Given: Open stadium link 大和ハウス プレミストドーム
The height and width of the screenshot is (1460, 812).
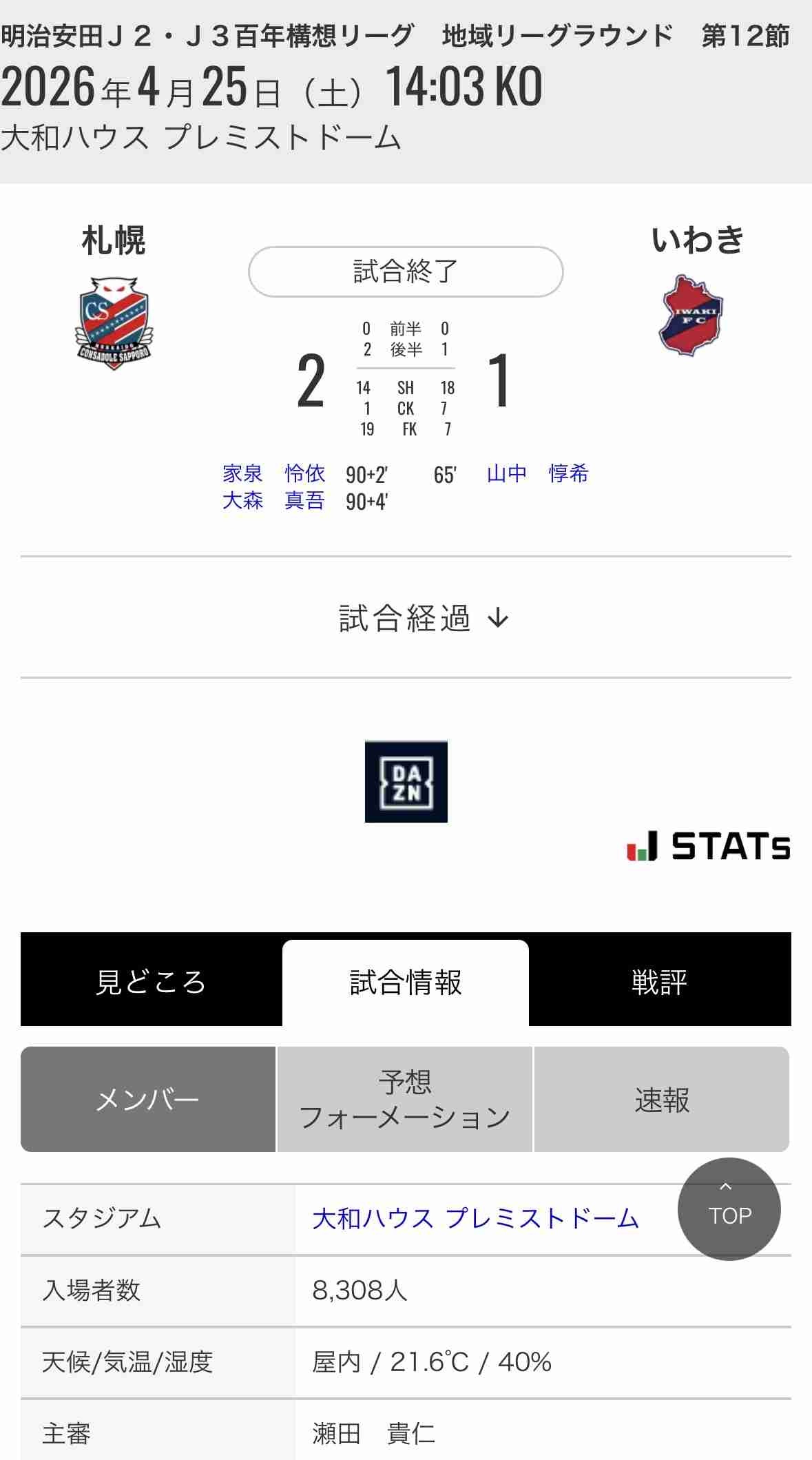Looking at the screenshot, I should pyautogui.click(x=475, y=1219).
